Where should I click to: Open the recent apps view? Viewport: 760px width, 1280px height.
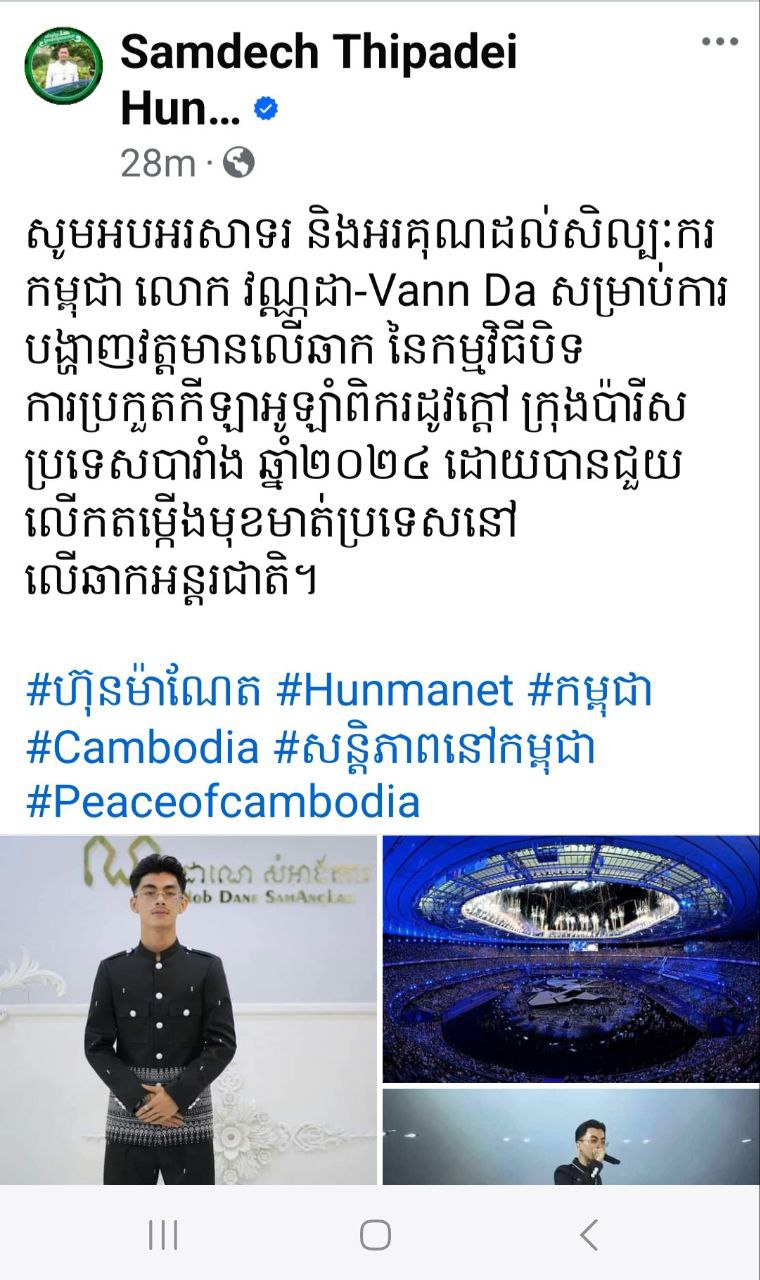(x=163, y=1236)
